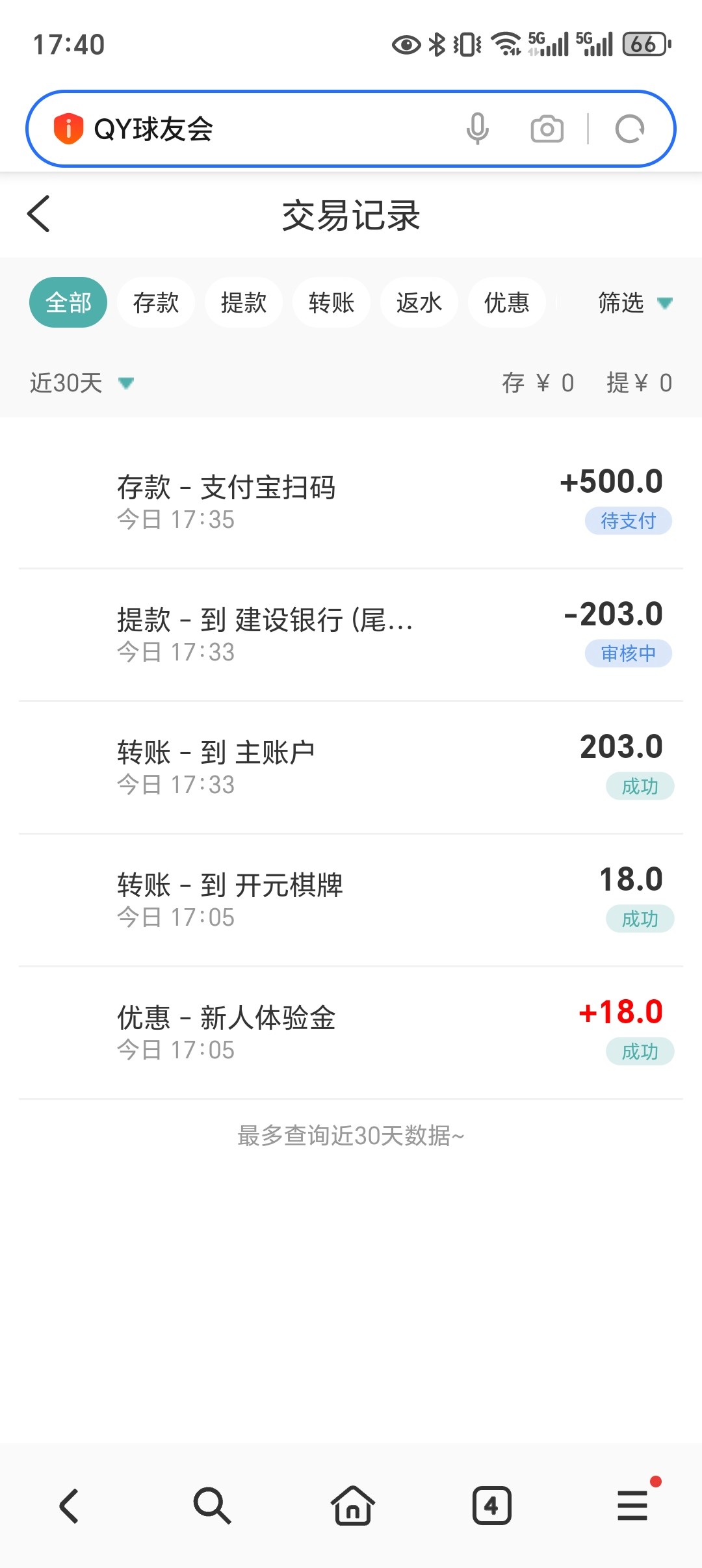Tap the address bar showing QY球友会

(260, 129)
